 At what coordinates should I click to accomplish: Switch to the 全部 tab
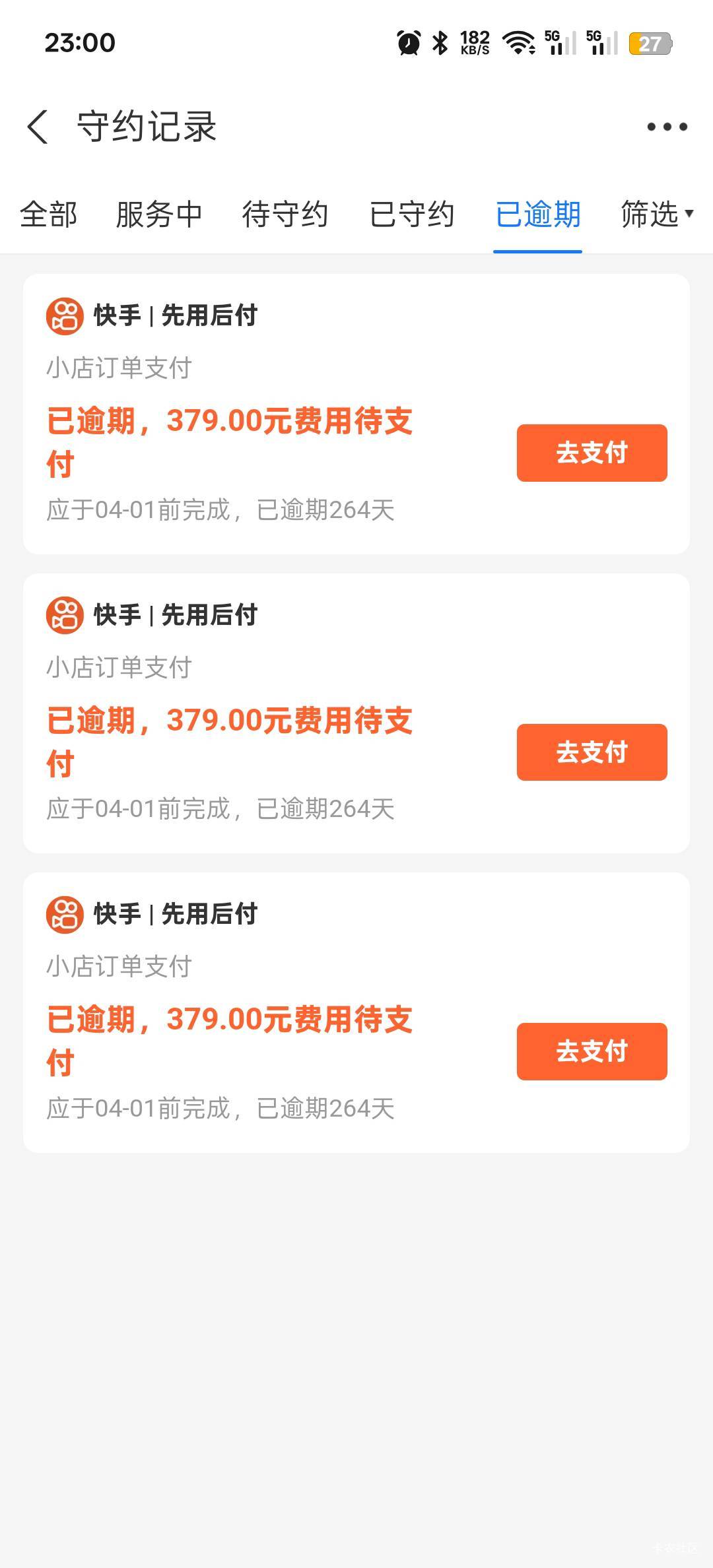pos(49,214)
